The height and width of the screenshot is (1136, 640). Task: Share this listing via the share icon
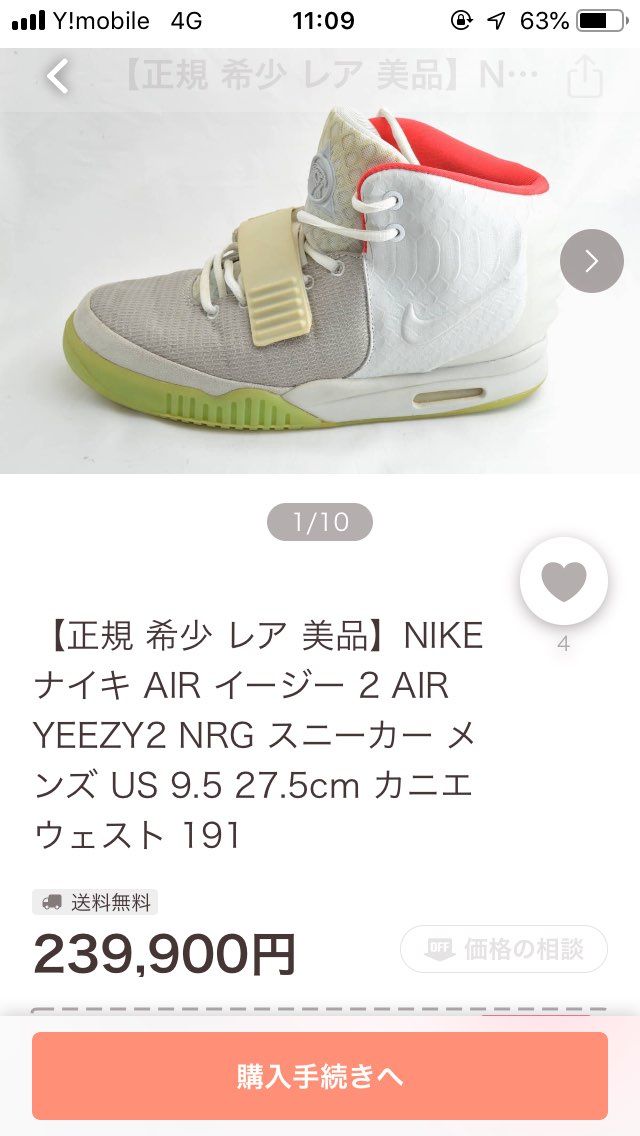pos(585,75)
